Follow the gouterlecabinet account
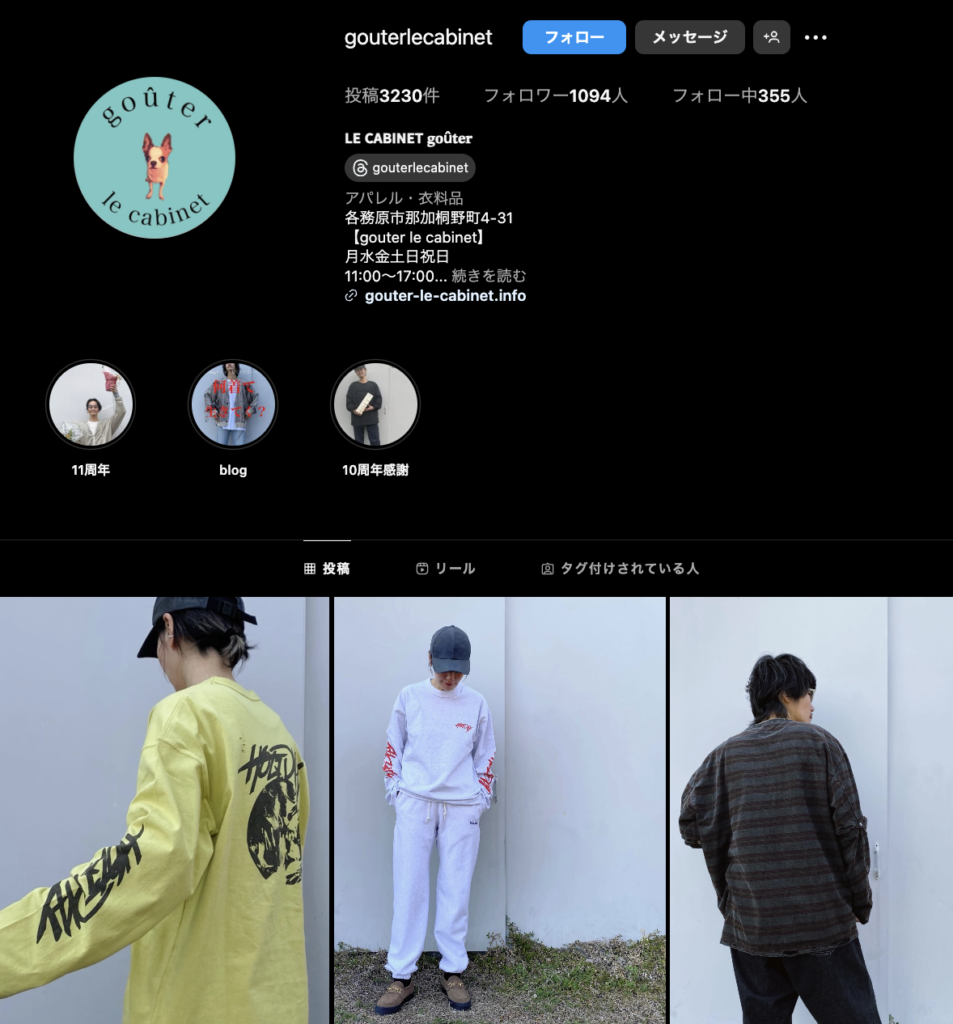Screen dimensions: 953x1024 tap(574, 37)
